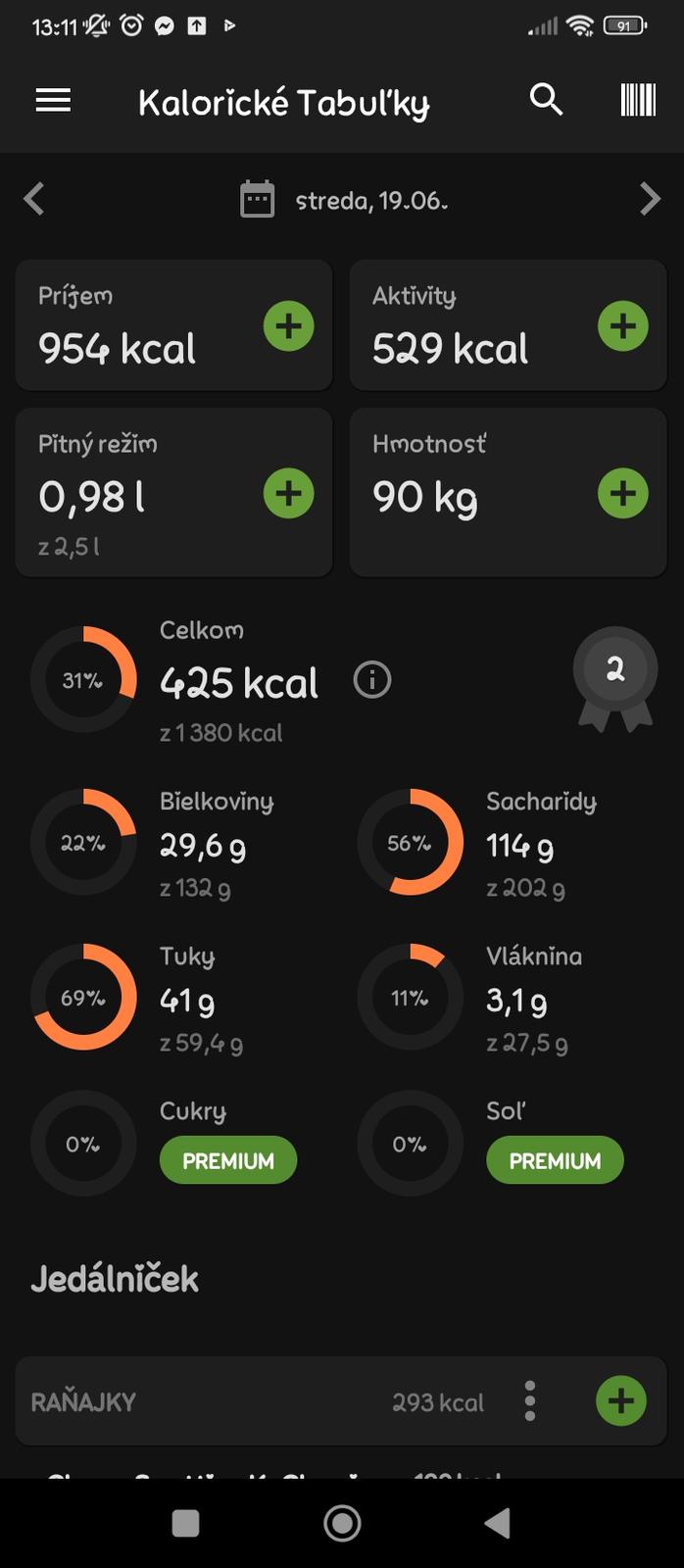Open the RAŇAJKY options menu
Viewport: 684px width, 1568px height.
(x=530, y=1401)
